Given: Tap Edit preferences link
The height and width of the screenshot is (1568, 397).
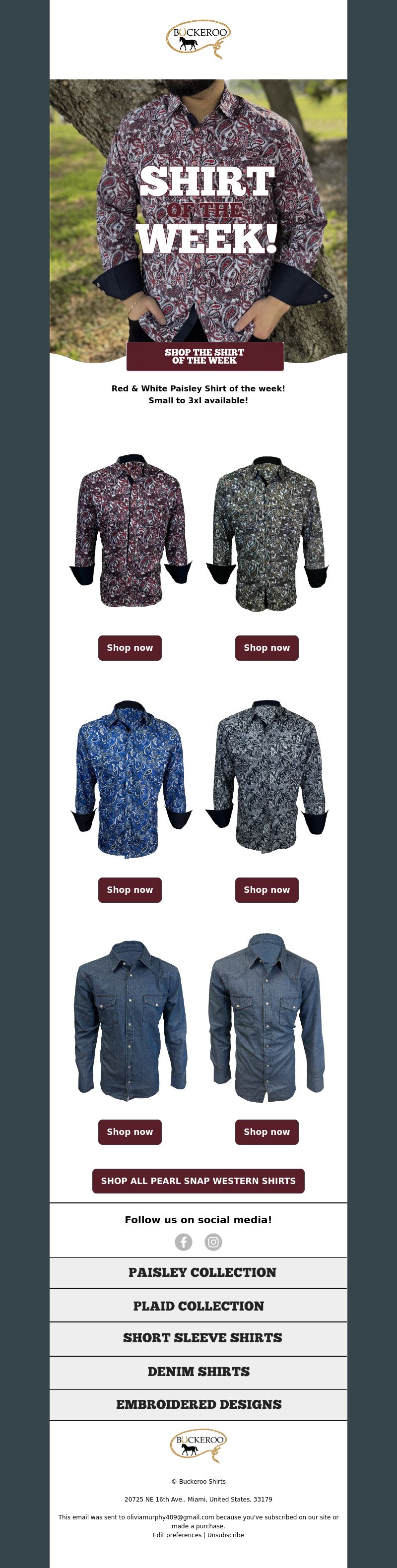Looking at the screenshot, I should 177,1535.
